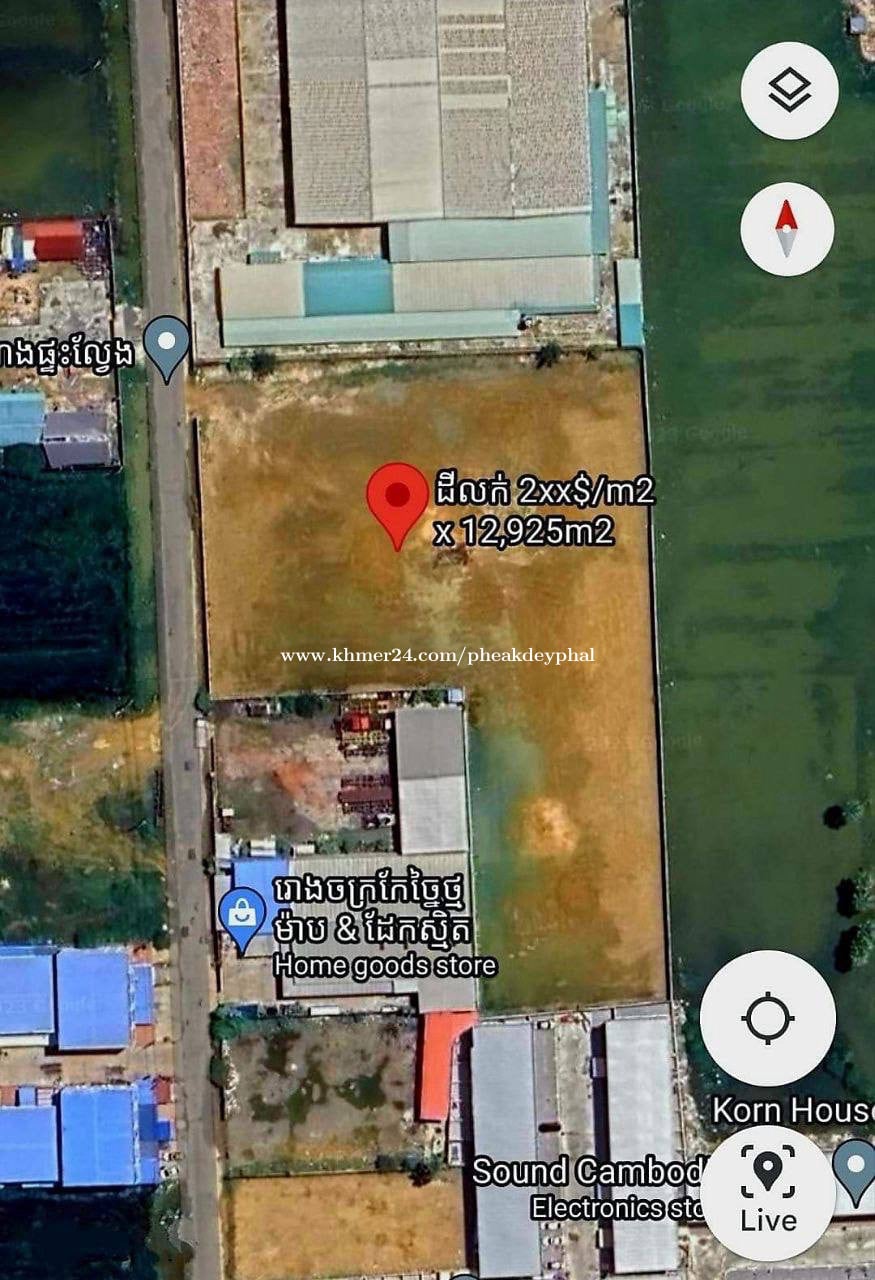
Task: Center map on my current location
Action: pos(767,1018)
